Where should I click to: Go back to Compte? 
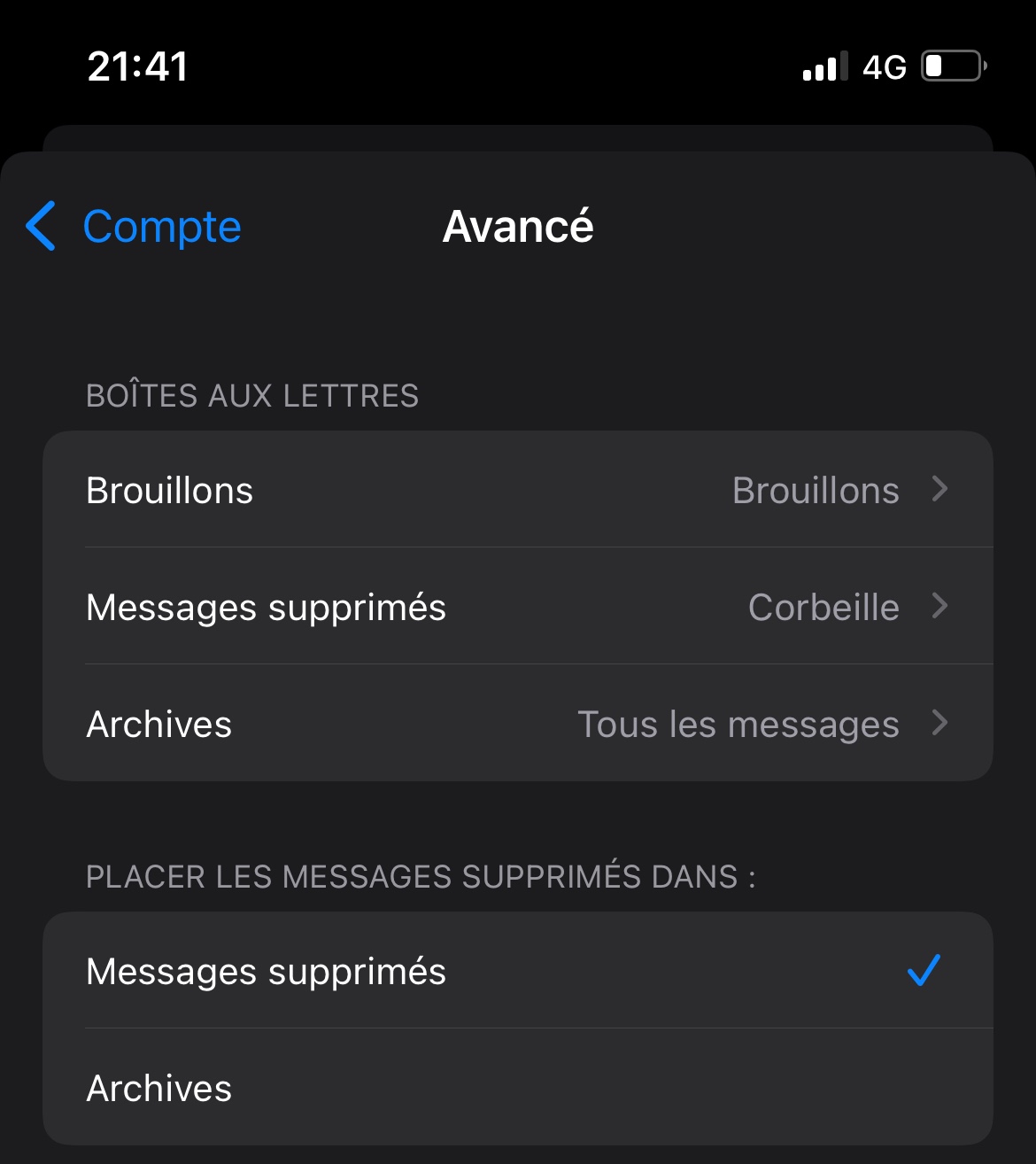(134, 227)
